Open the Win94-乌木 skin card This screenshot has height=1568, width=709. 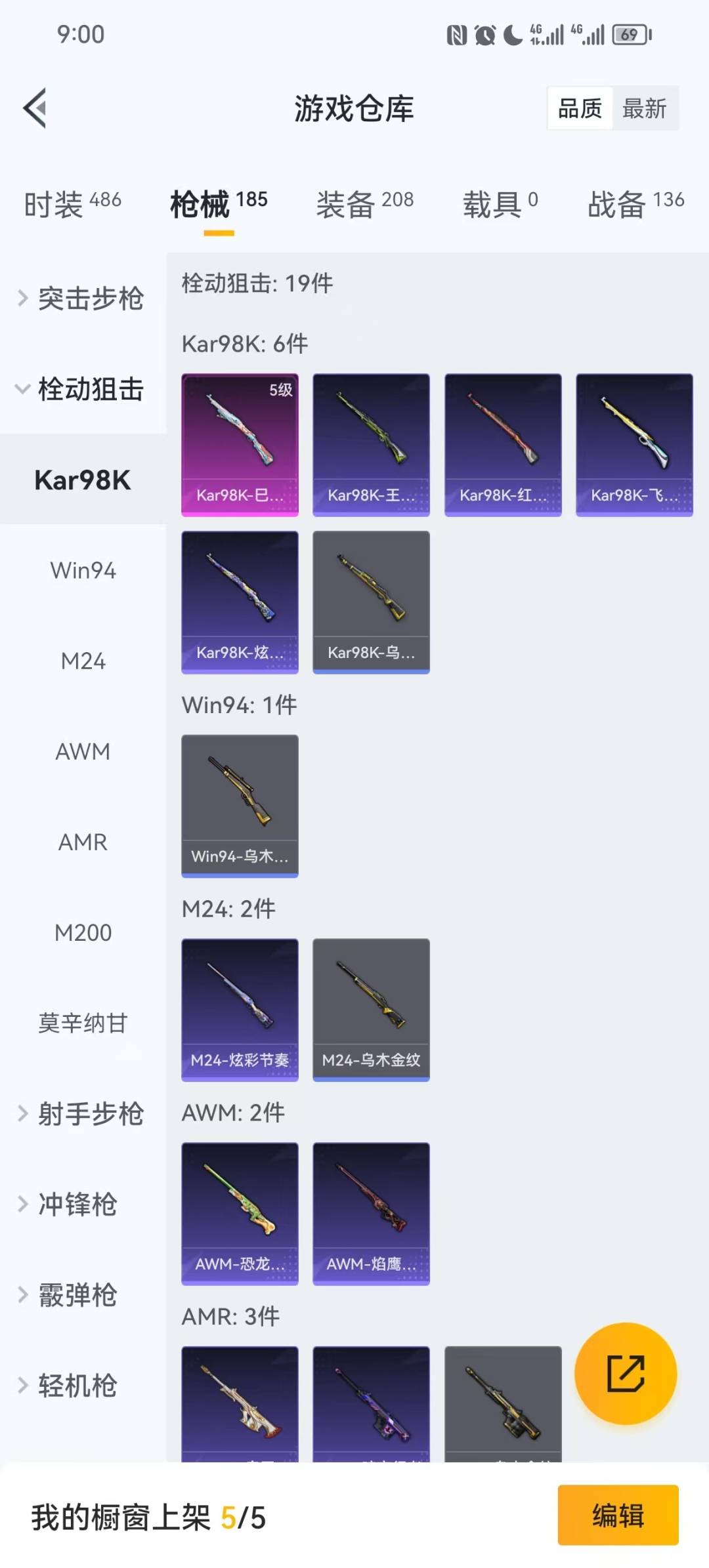click(x=240, y=805)
